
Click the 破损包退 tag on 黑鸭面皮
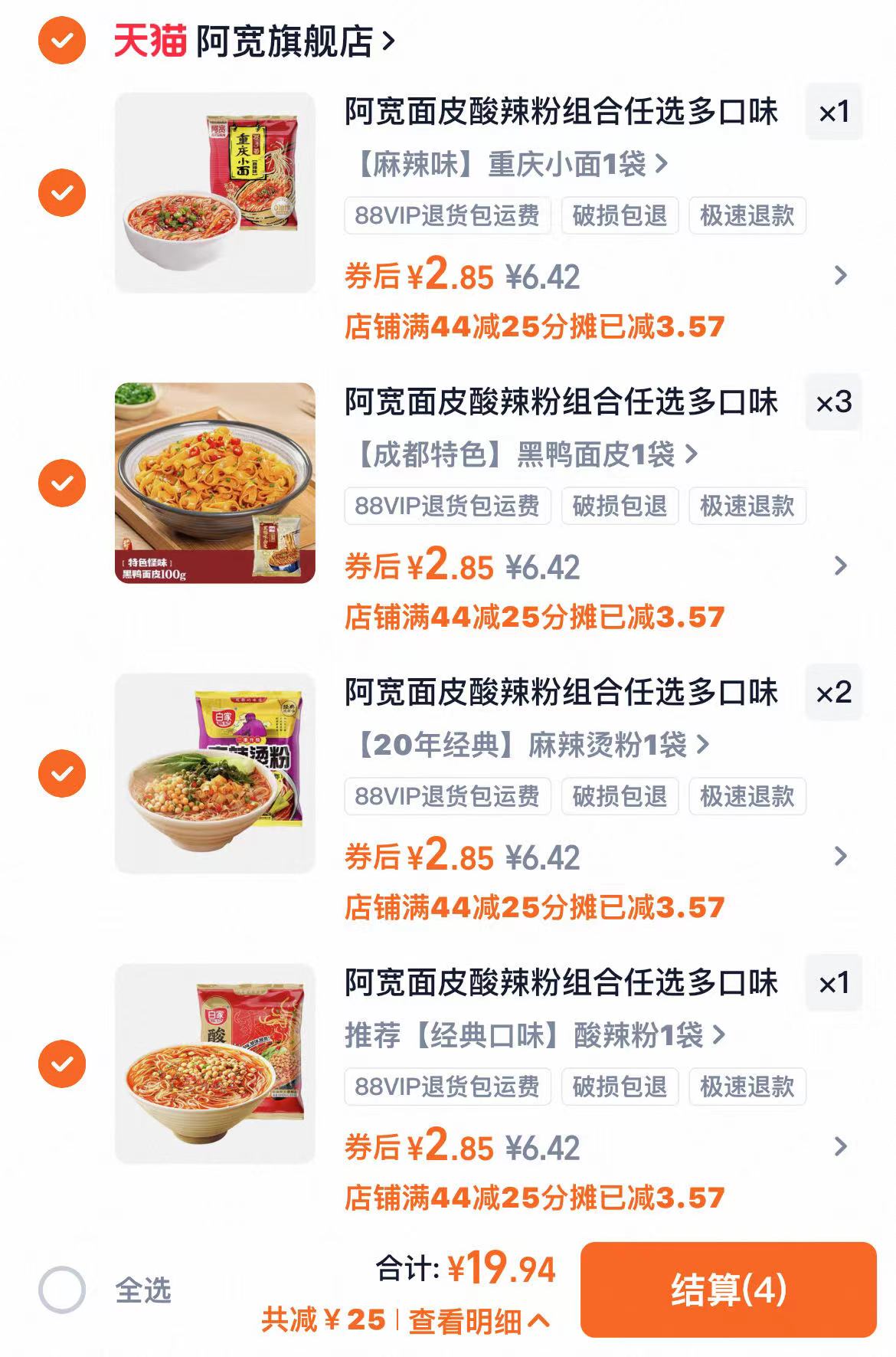619,506
